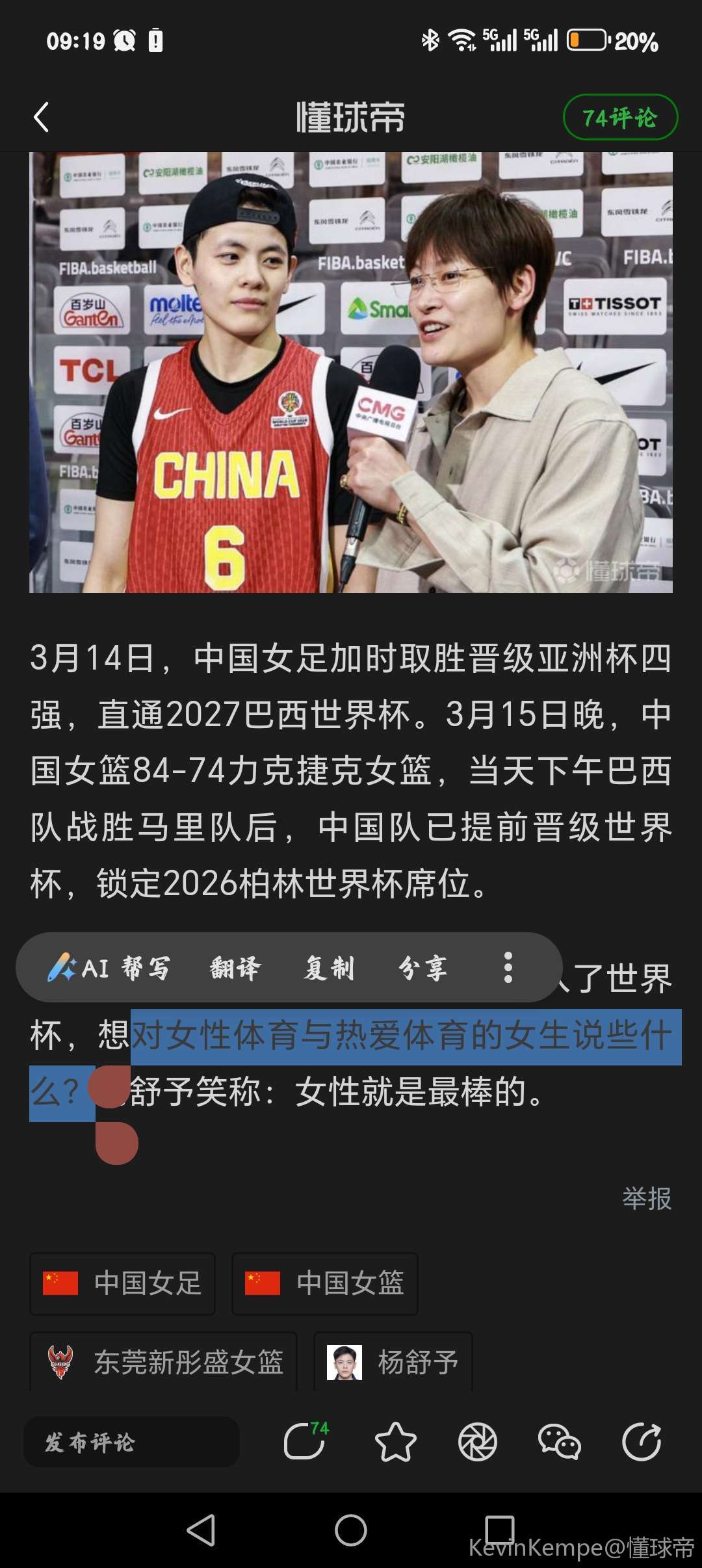Copy the selected text with 复制

click(329, 968)
